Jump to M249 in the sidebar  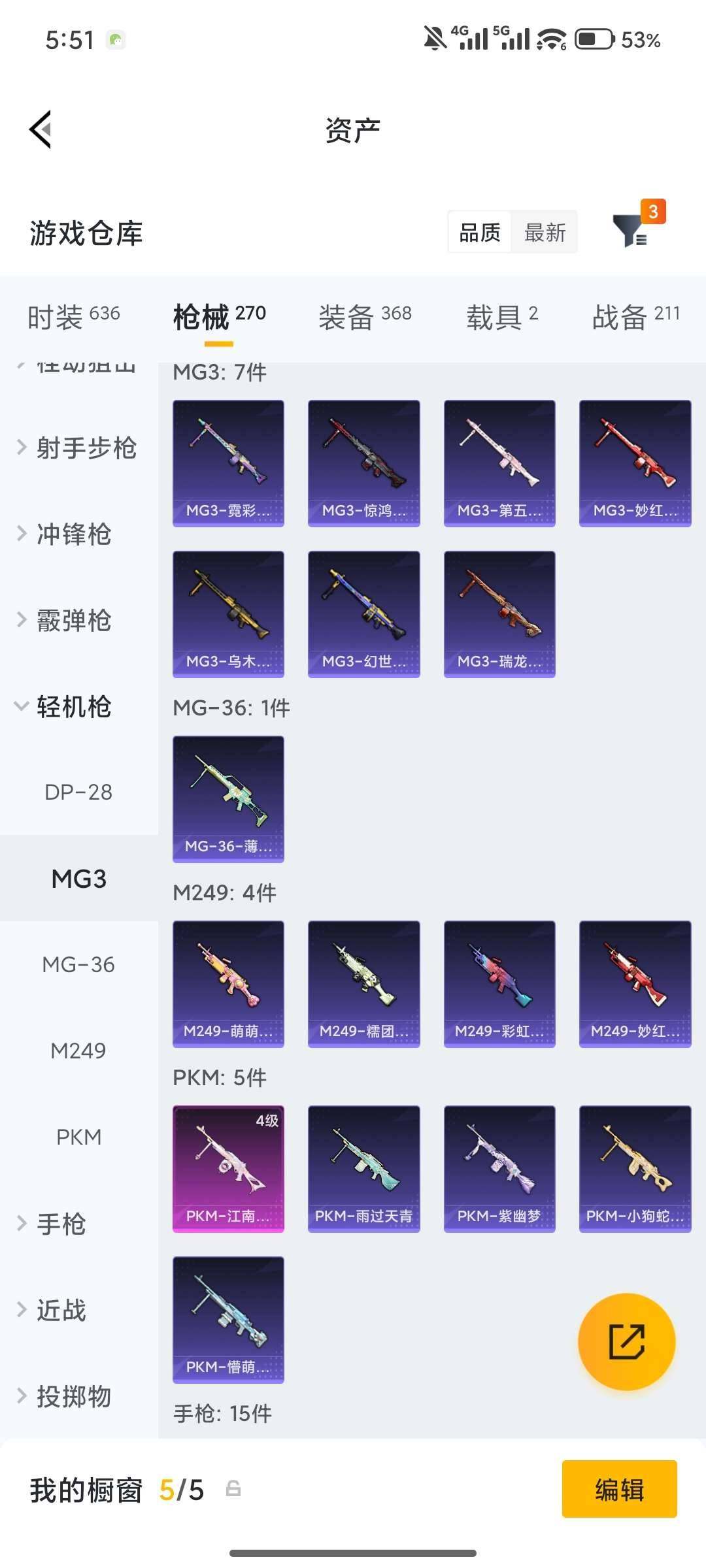(x=78, y=1051)
